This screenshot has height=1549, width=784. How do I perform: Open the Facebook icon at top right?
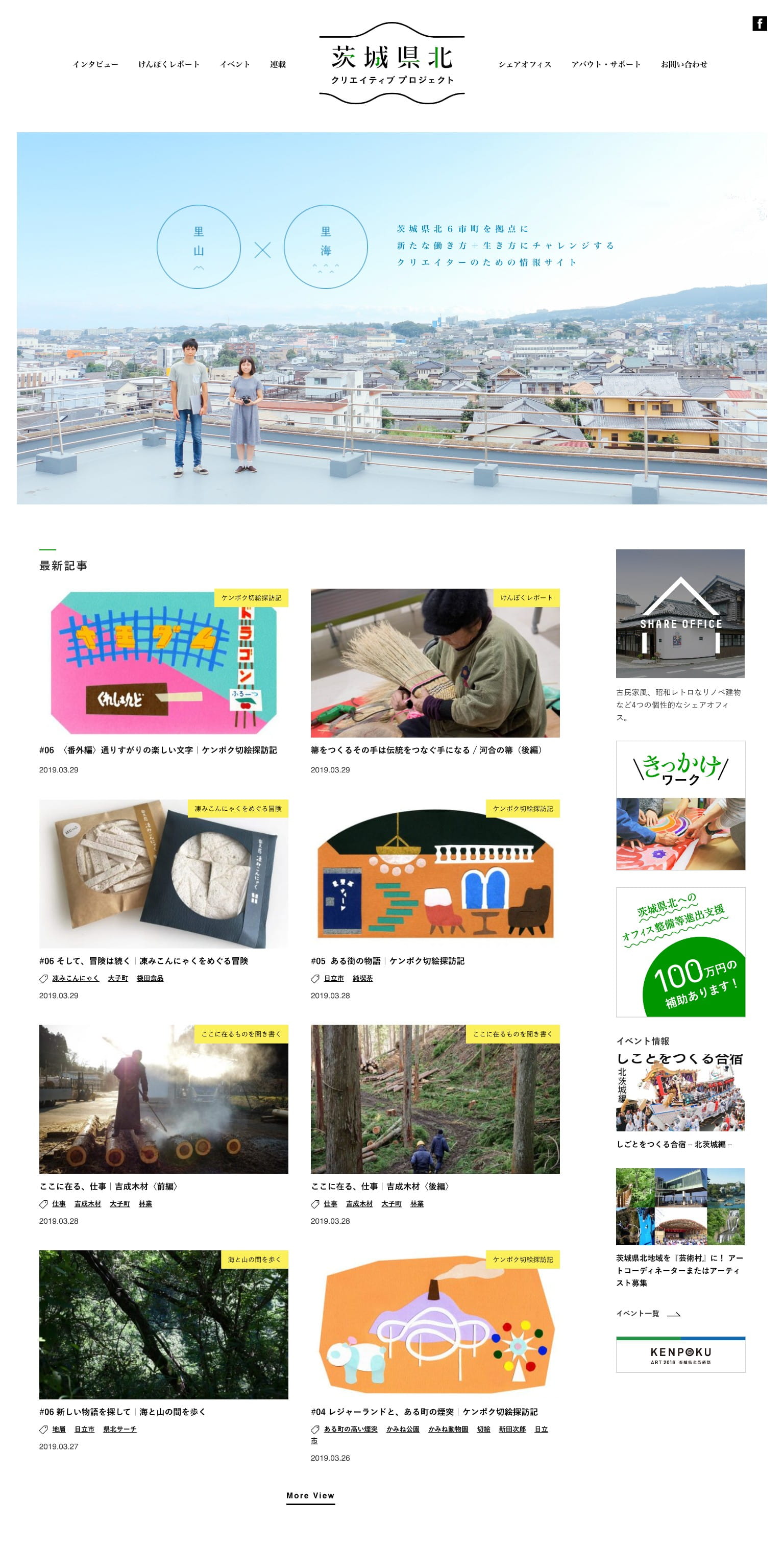point(759,25)
